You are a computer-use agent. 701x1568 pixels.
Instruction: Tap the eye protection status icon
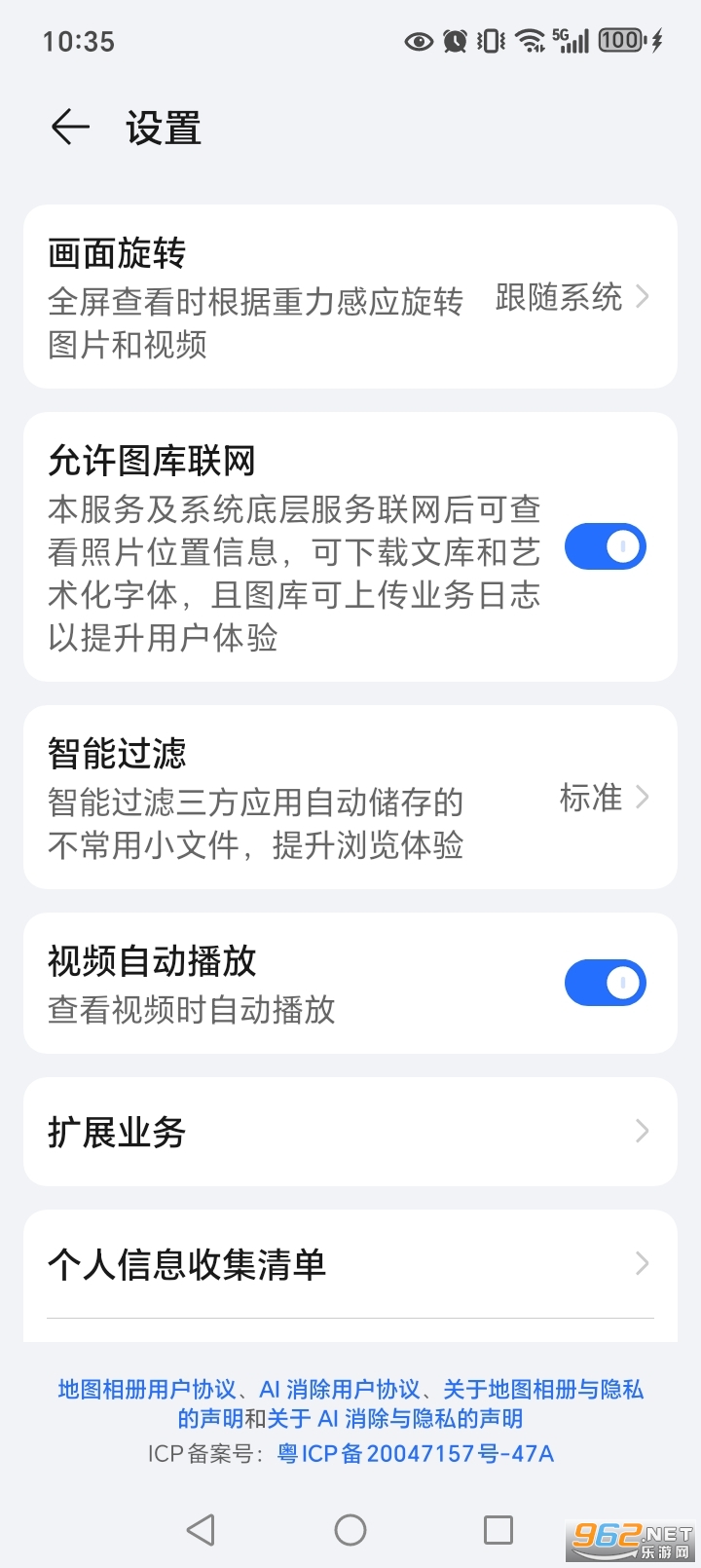tap(417, 41)
